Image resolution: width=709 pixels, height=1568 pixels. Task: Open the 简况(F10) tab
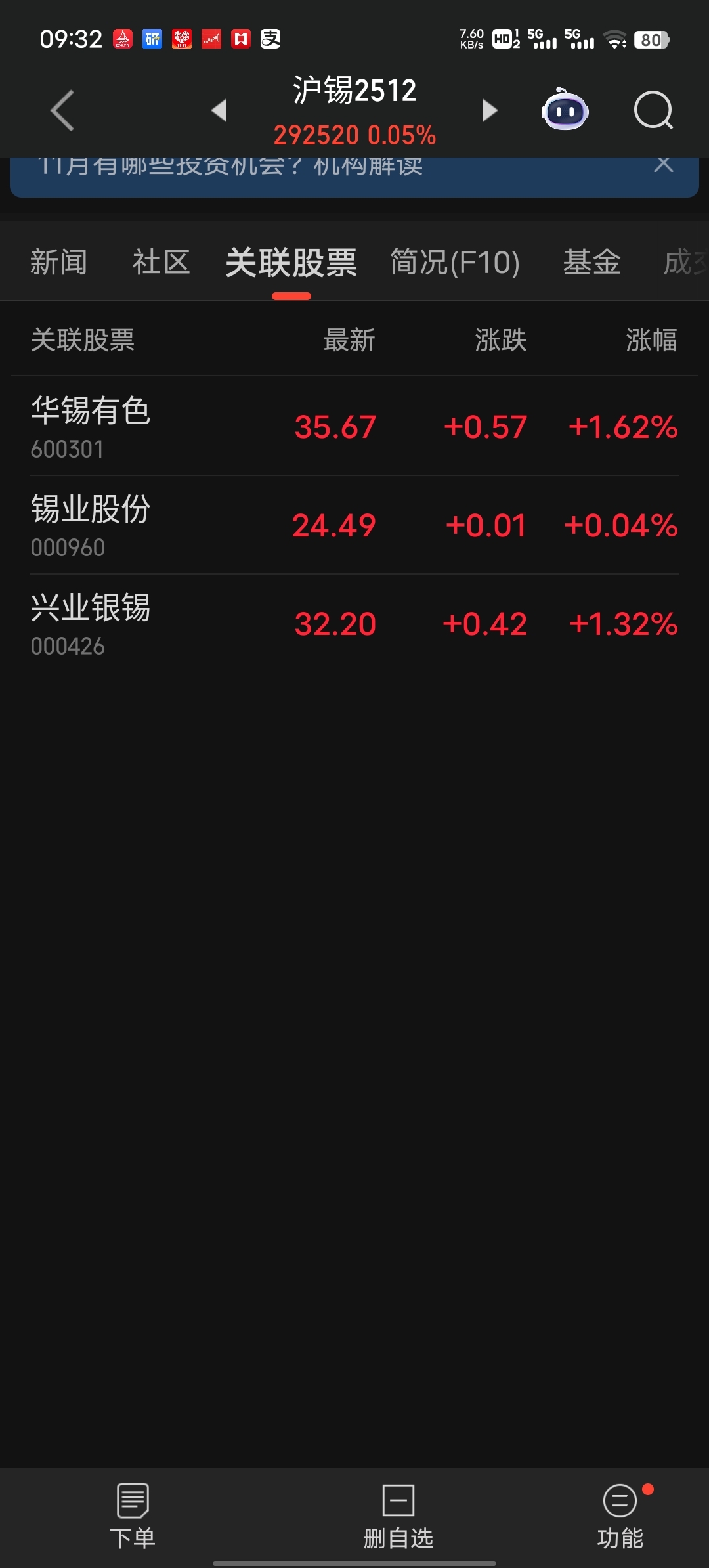pos(455,263)
